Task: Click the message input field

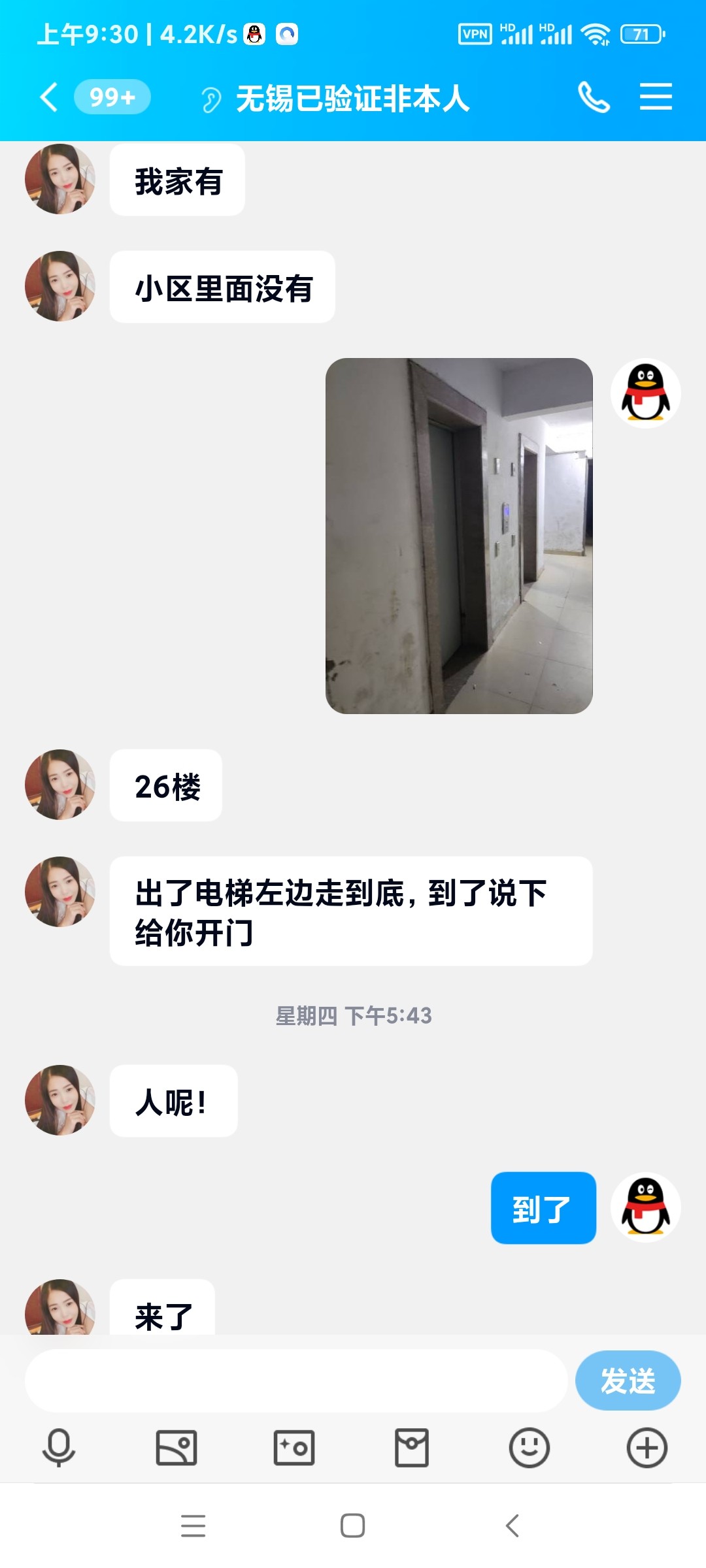Action: [294, 1380]
